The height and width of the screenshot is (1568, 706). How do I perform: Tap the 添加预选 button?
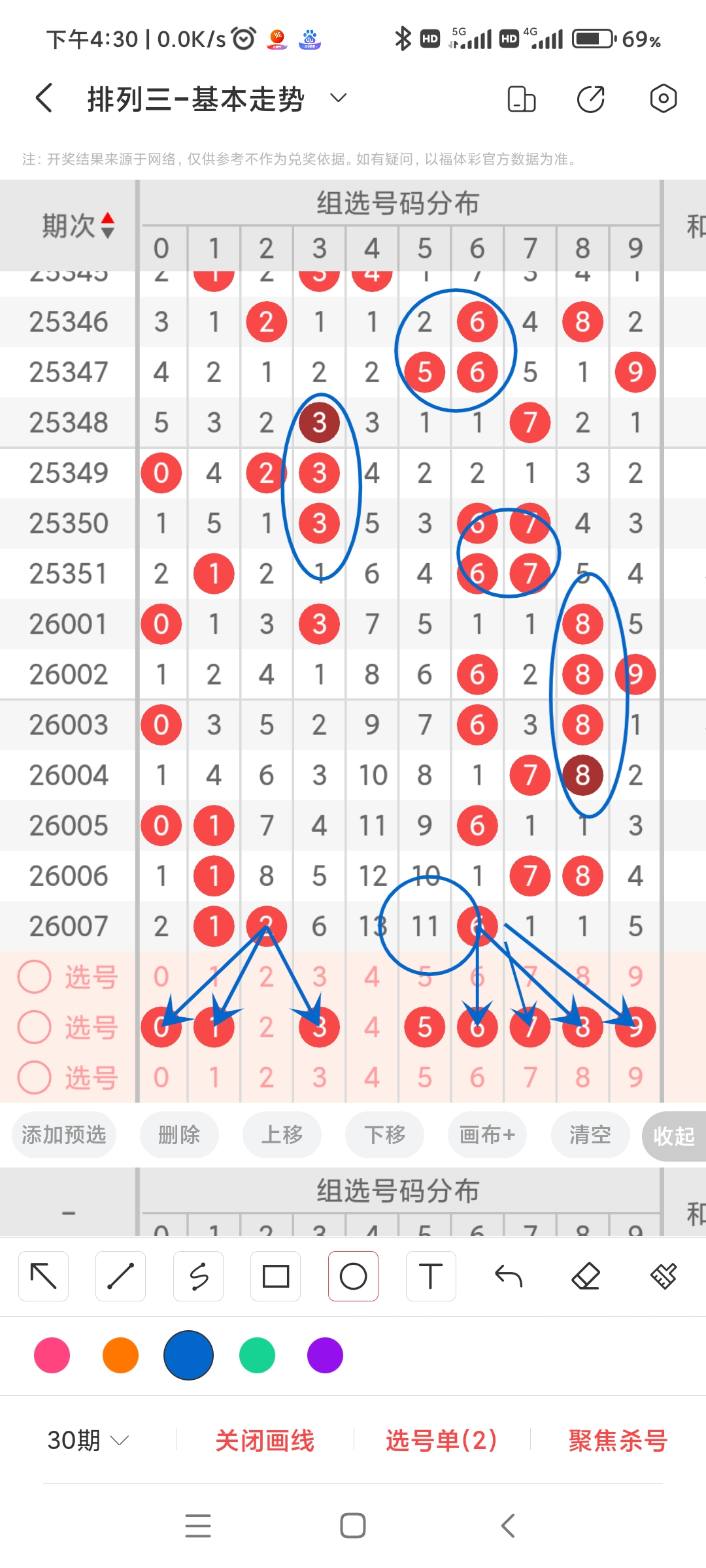[x=64, y=1135]
